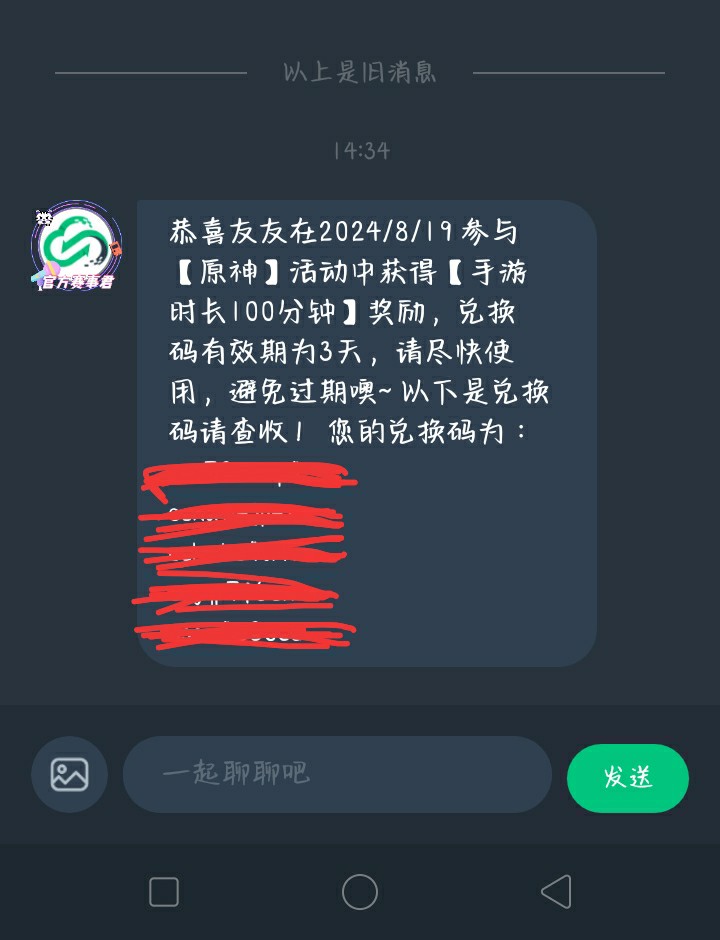The width and height of the screenshot is (720, 940).
Task: Tap the green 发送 send button
Action: pyautogui.click(x=627, y=777)
